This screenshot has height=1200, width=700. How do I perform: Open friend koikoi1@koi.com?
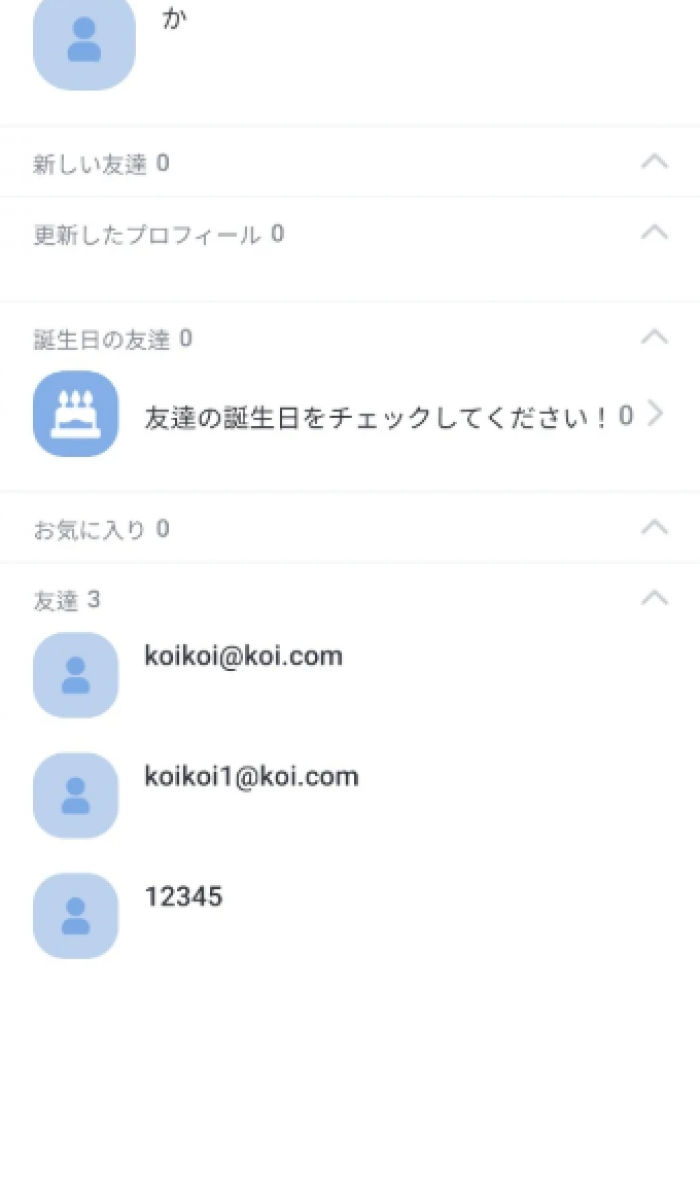pos(251,778)
